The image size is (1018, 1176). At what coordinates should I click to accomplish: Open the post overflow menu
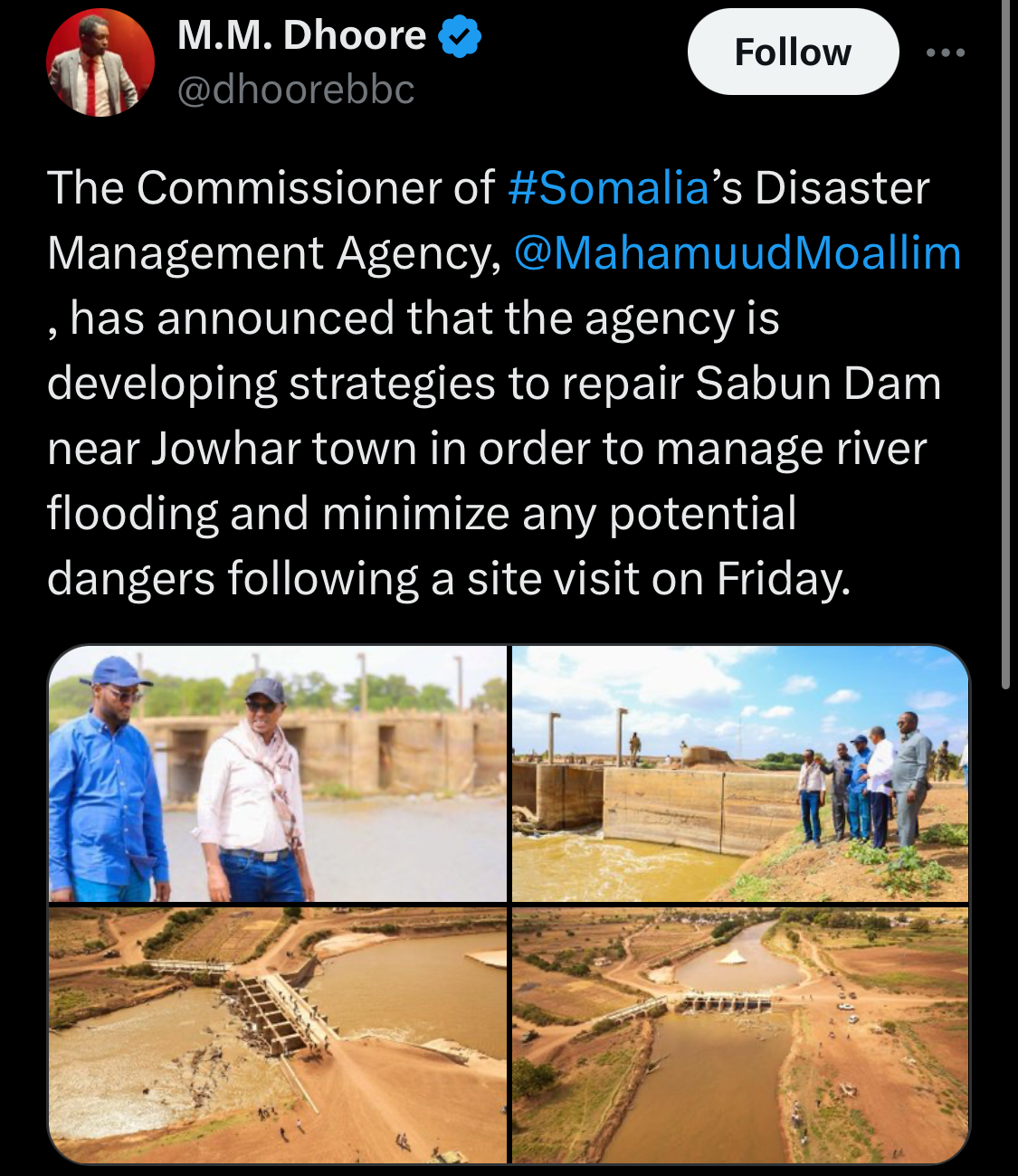pyautogui.click(x=946, y=52)
